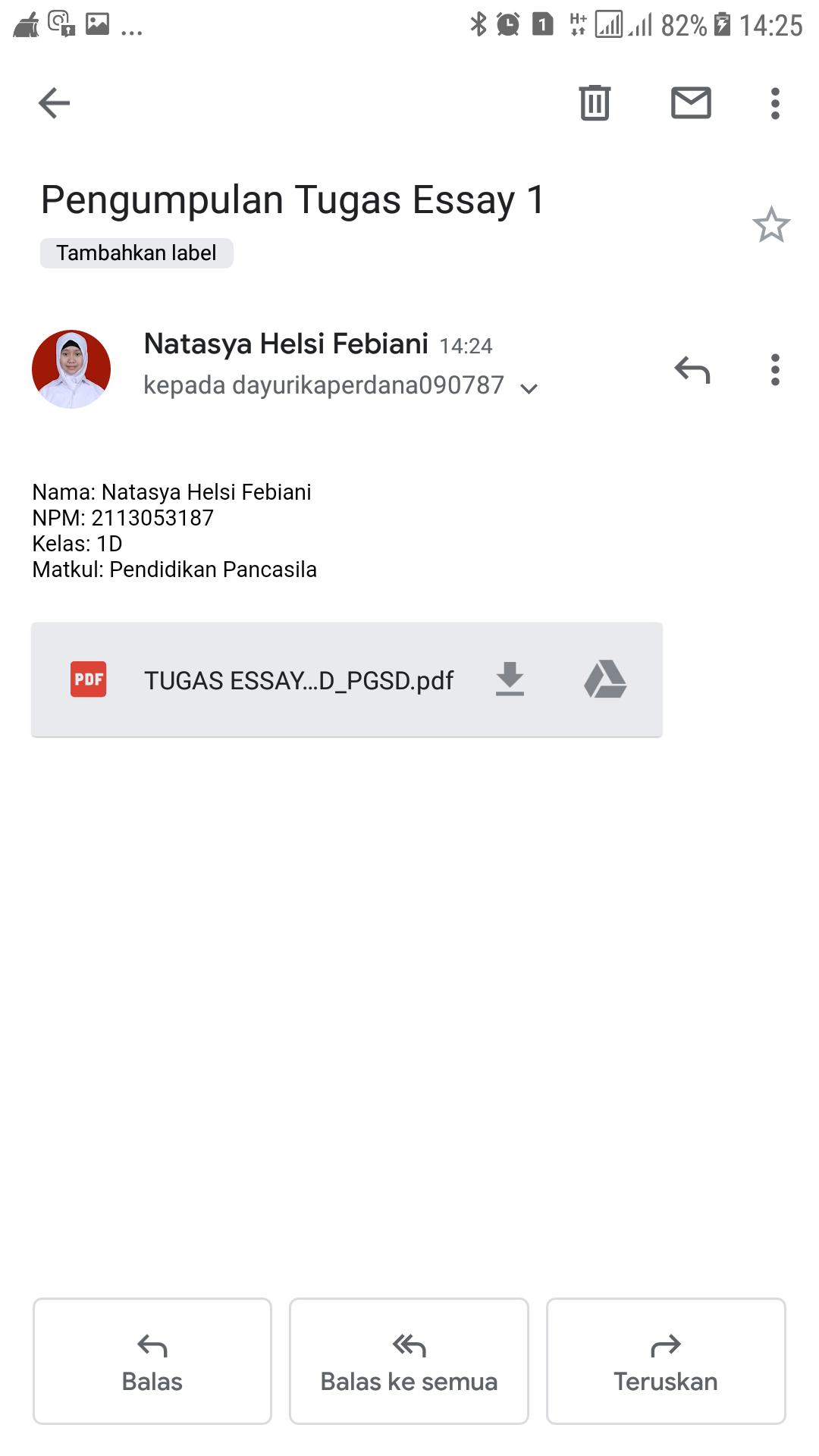Go back to the inbox

[x=54, y=103]
